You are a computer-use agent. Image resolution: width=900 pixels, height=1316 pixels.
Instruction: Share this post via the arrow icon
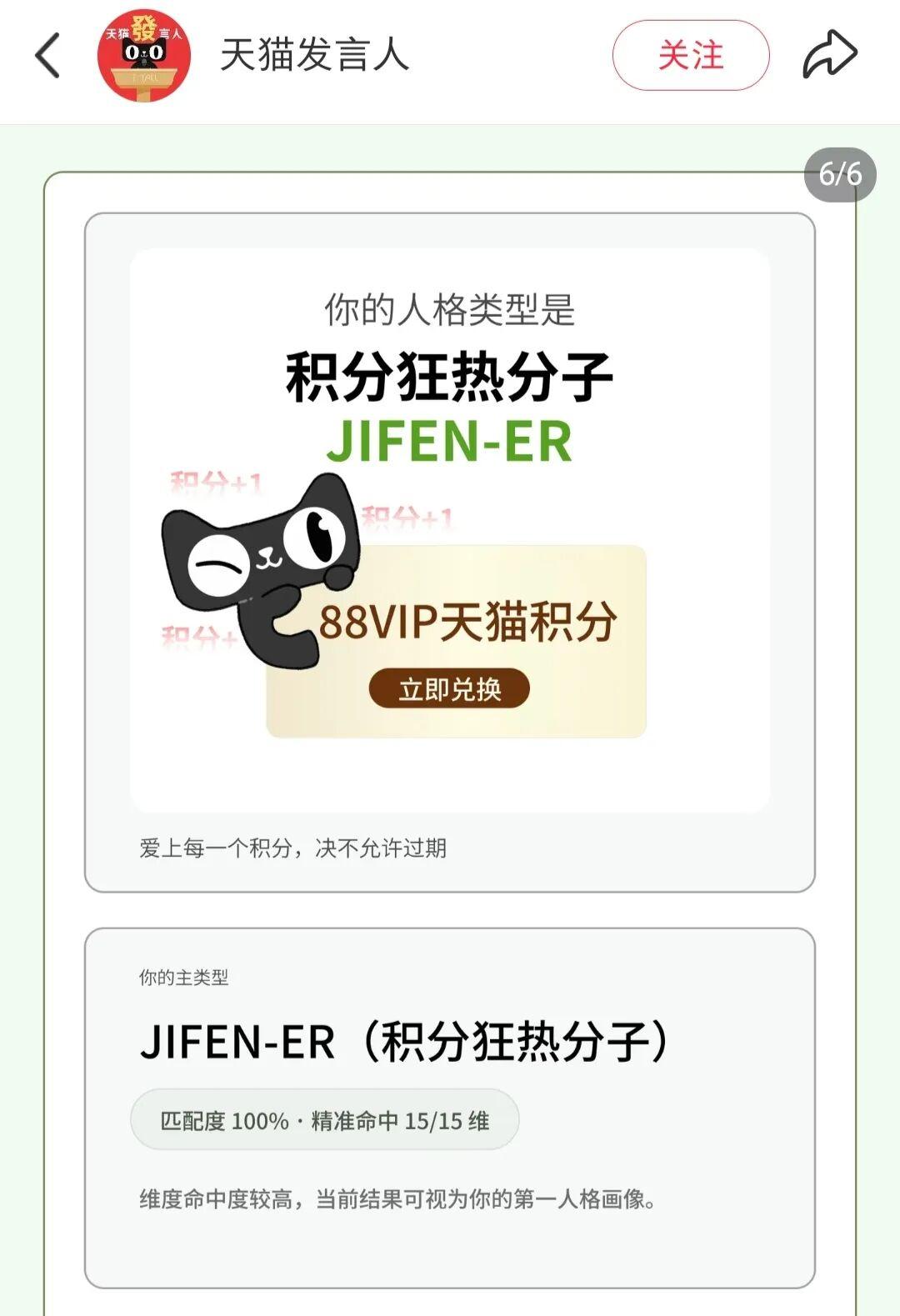829,56
